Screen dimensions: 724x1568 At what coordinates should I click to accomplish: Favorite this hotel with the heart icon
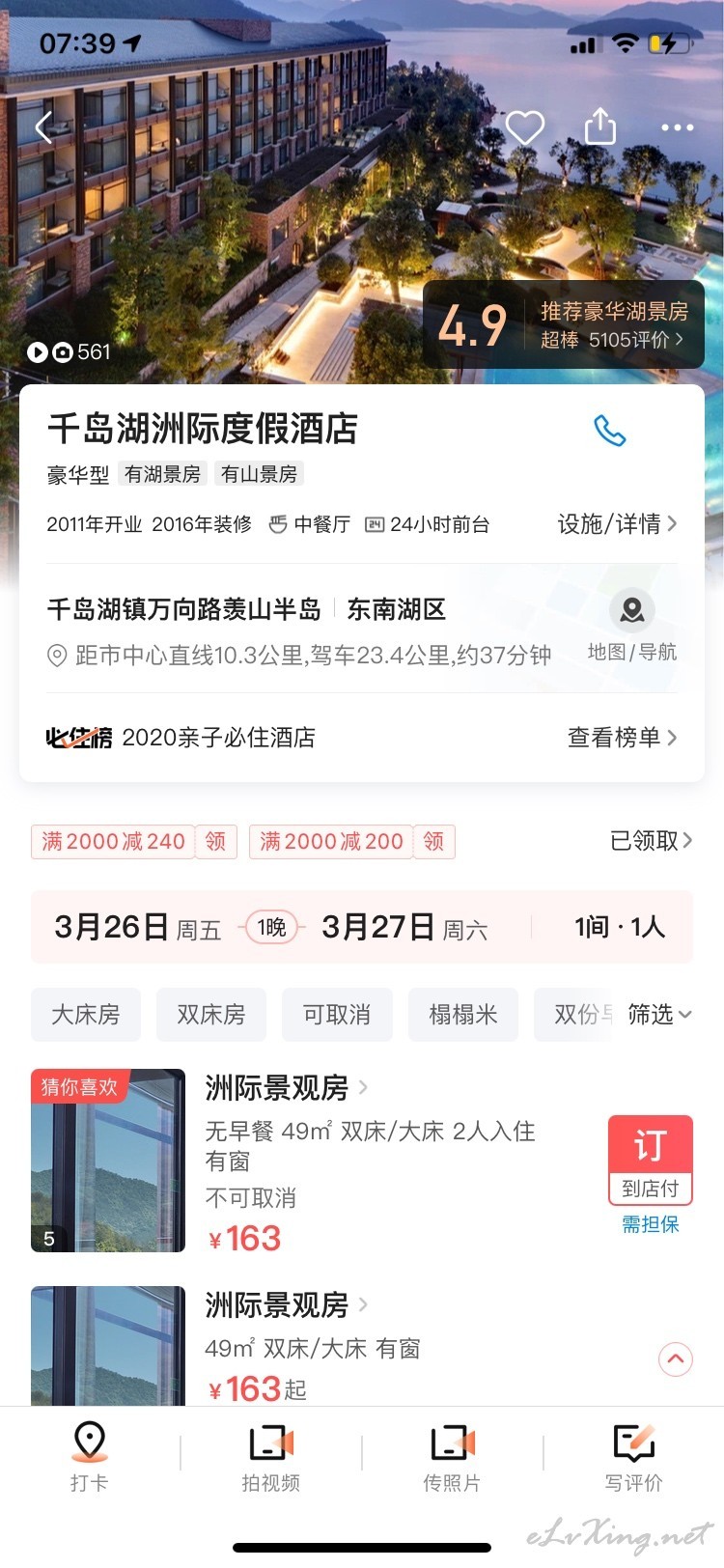[525, 127]
